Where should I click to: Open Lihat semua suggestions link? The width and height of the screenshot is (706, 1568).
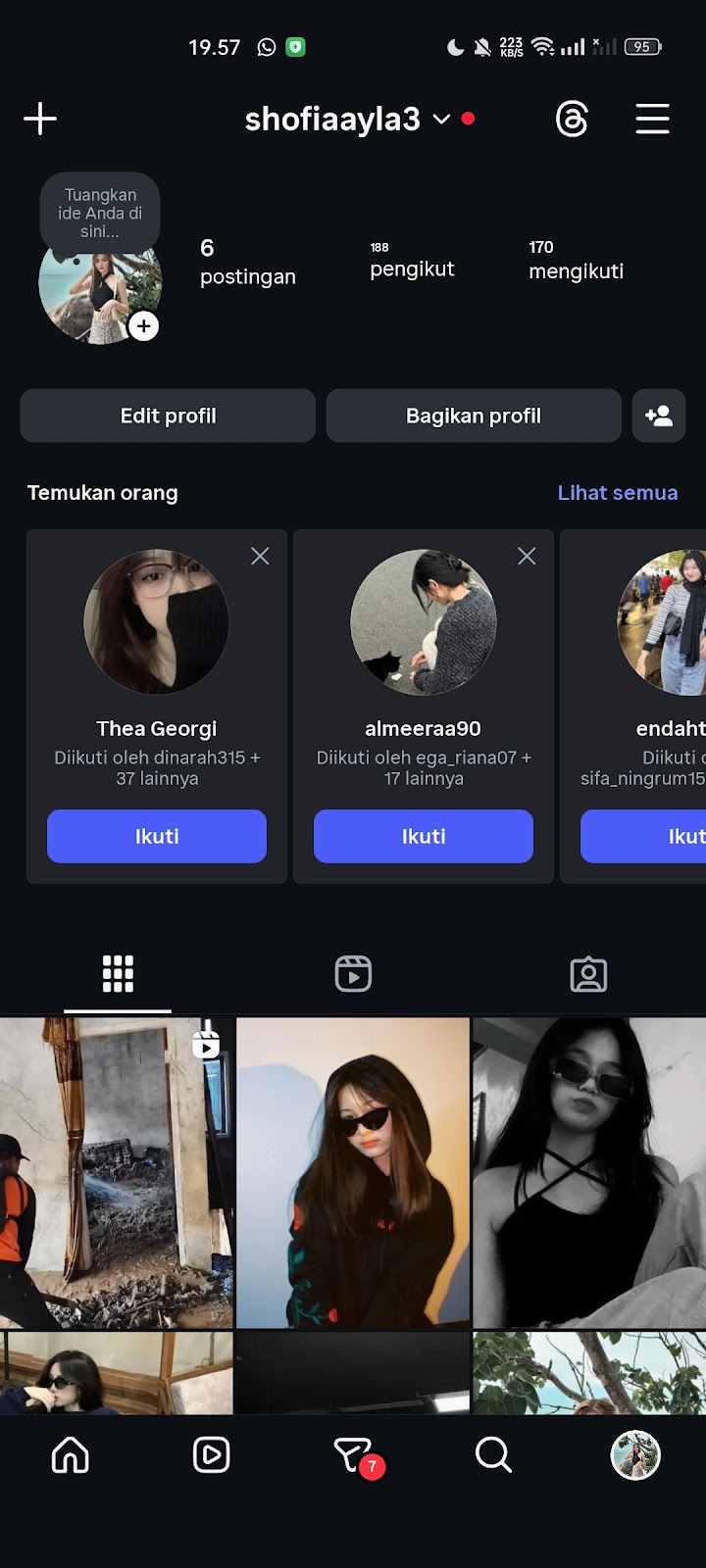point(618,493)
